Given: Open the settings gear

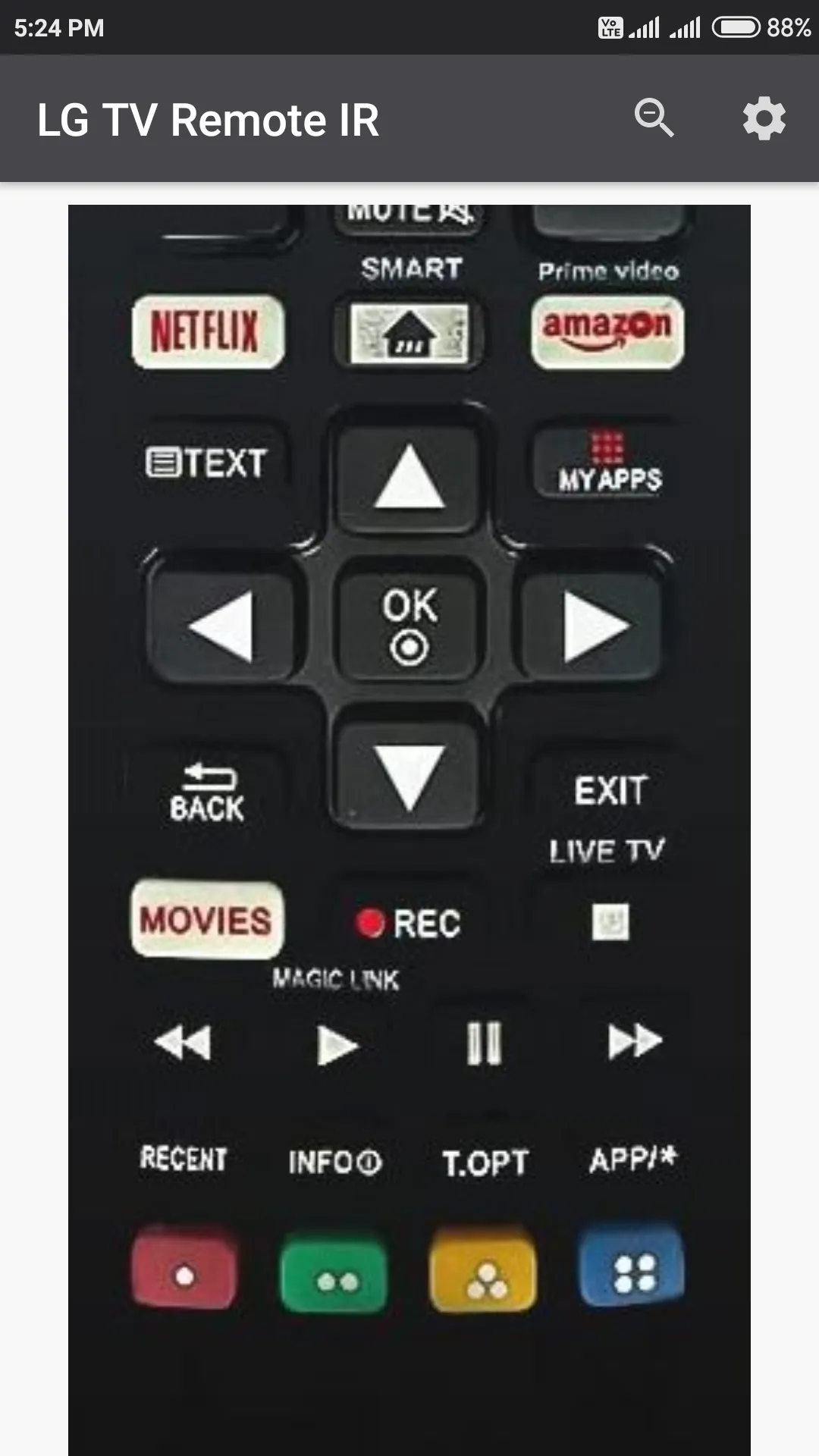Looking at the screenshot, I should 764,118.
